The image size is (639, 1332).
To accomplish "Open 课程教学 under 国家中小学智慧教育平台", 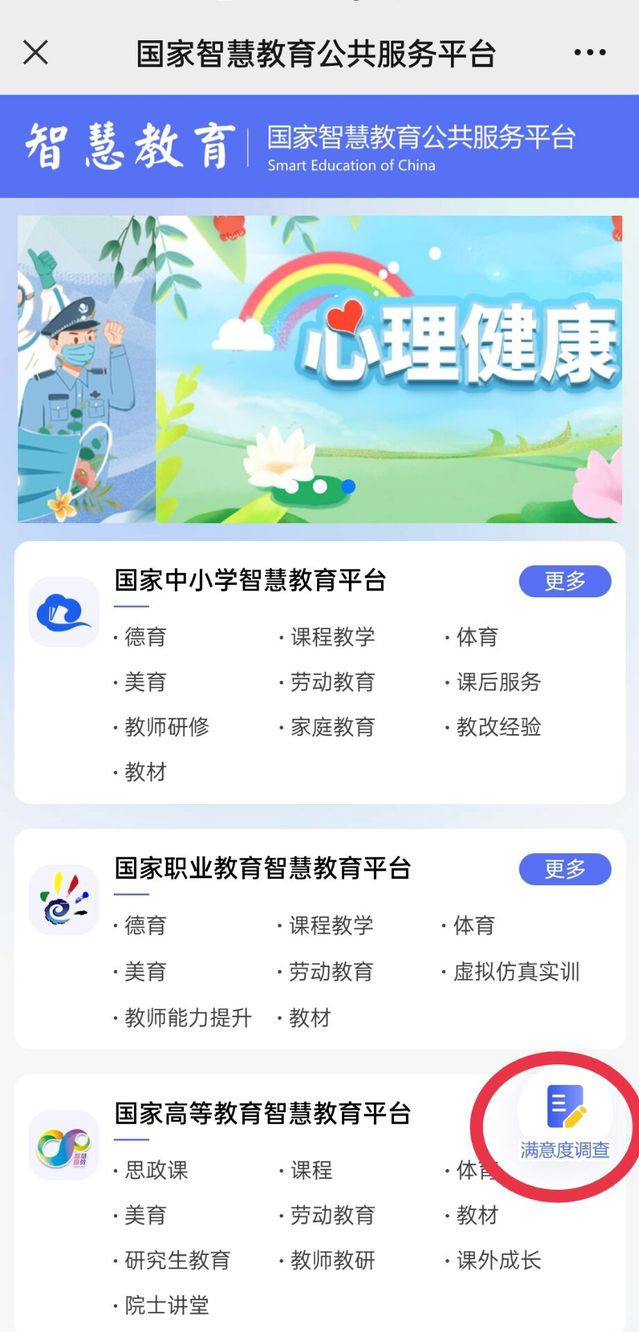I will [x=332, y=637].
